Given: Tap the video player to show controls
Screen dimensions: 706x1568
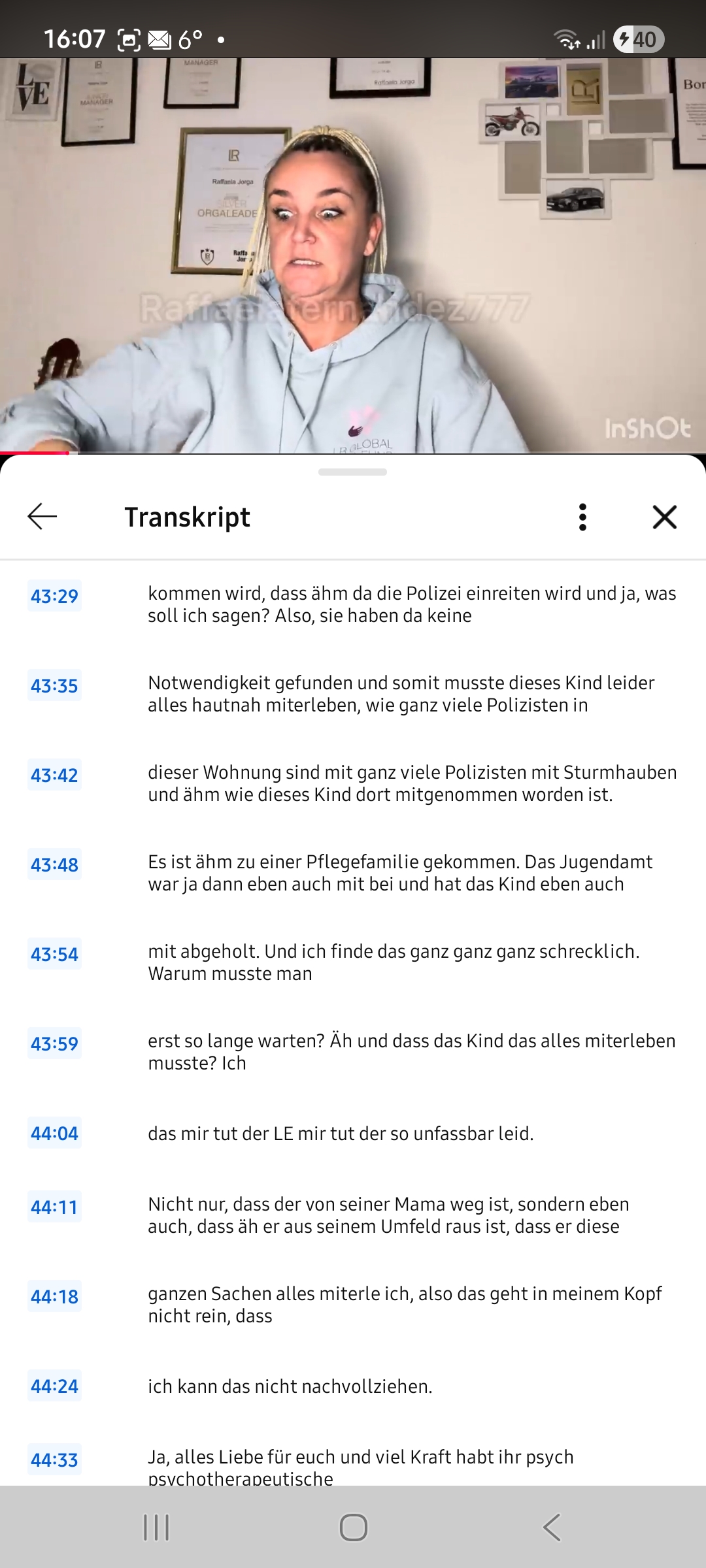Looking at the screenshot, I should [353, 255].
